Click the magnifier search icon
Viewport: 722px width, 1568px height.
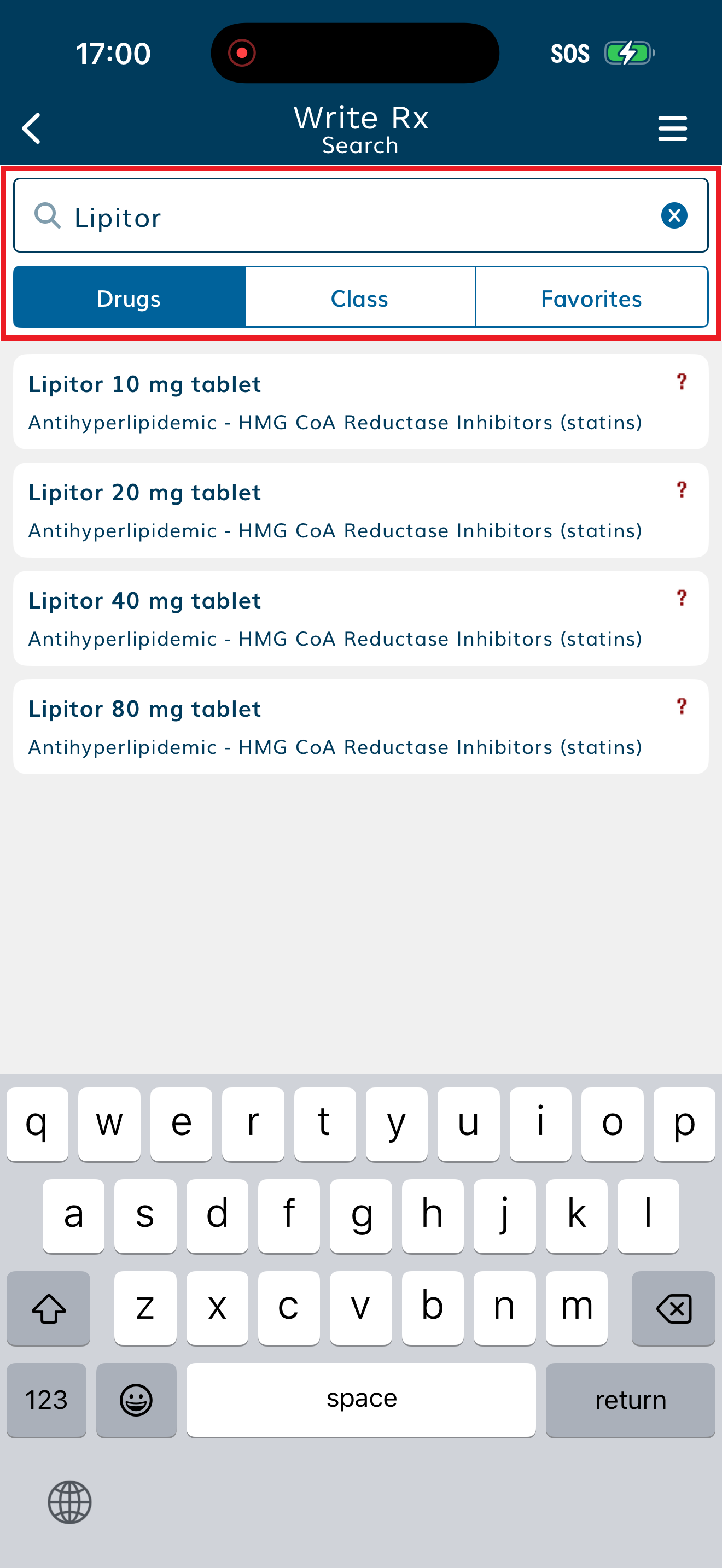(x=49, y=215)
